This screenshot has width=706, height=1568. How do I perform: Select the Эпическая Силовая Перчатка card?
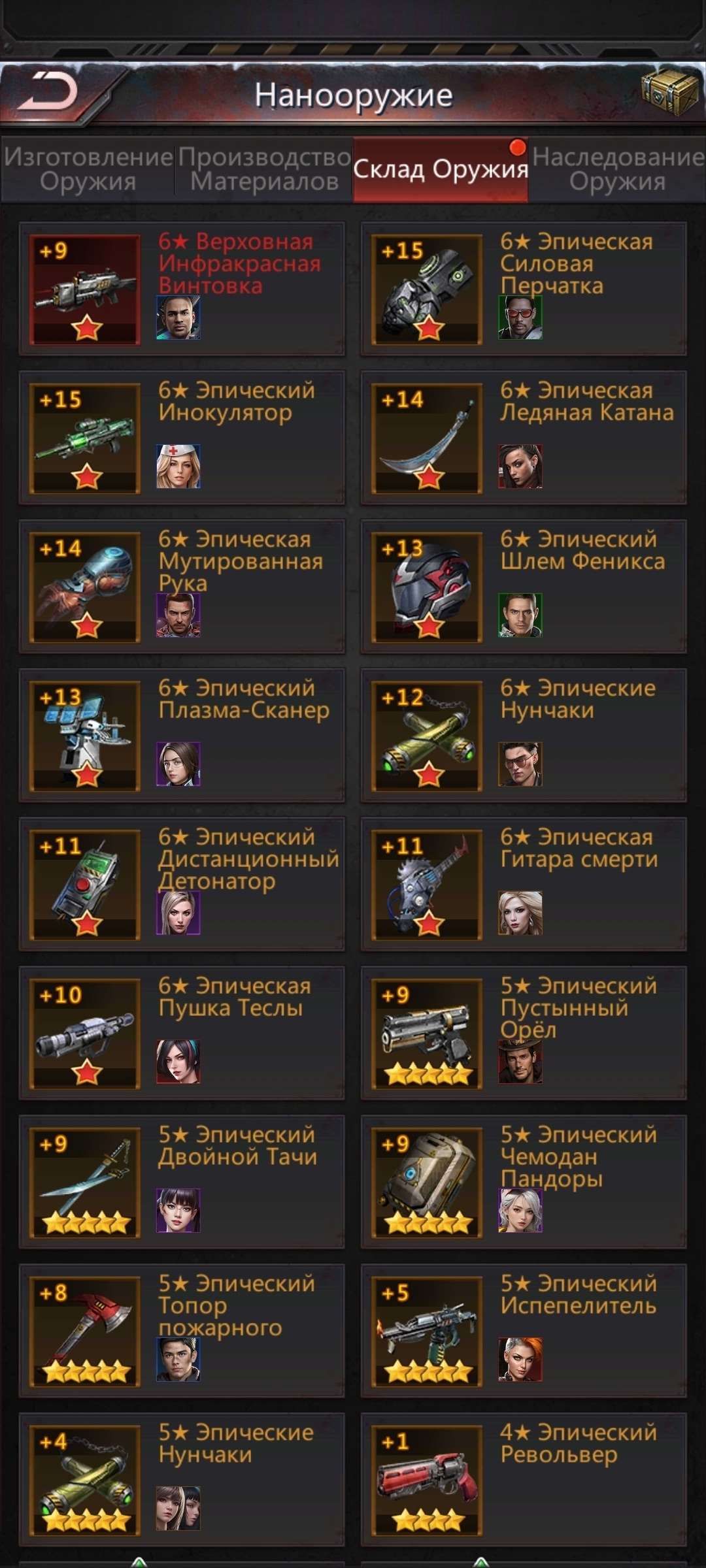523,289
